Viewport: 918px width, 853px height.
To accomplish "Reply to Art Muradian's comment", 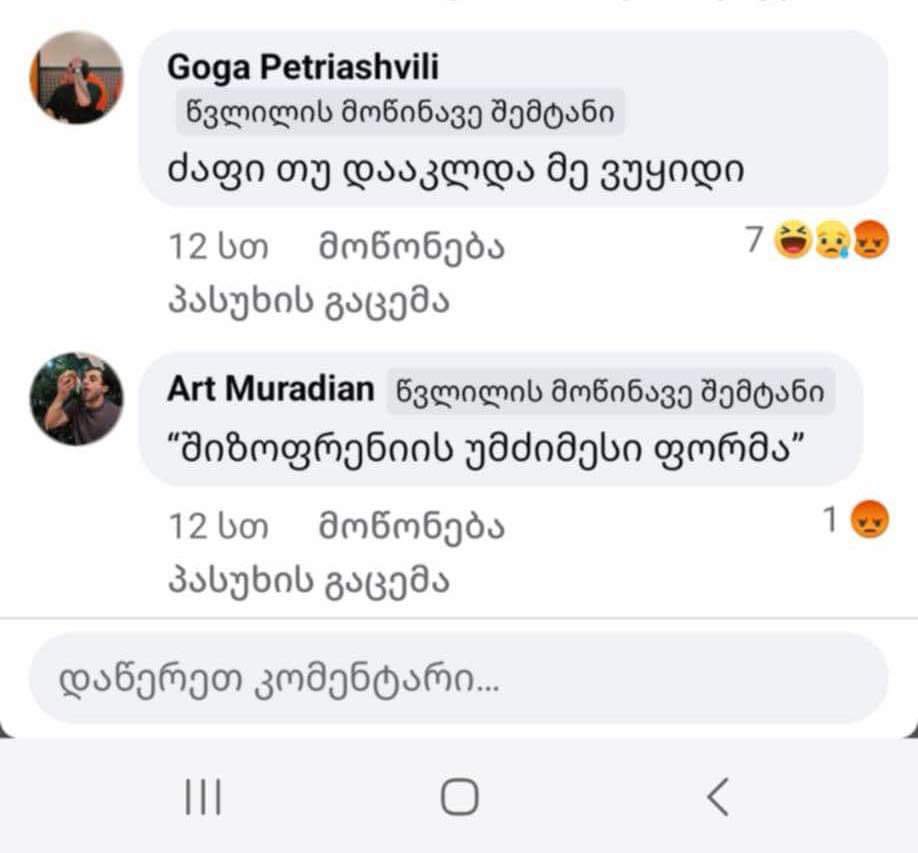I will point(306,580).
